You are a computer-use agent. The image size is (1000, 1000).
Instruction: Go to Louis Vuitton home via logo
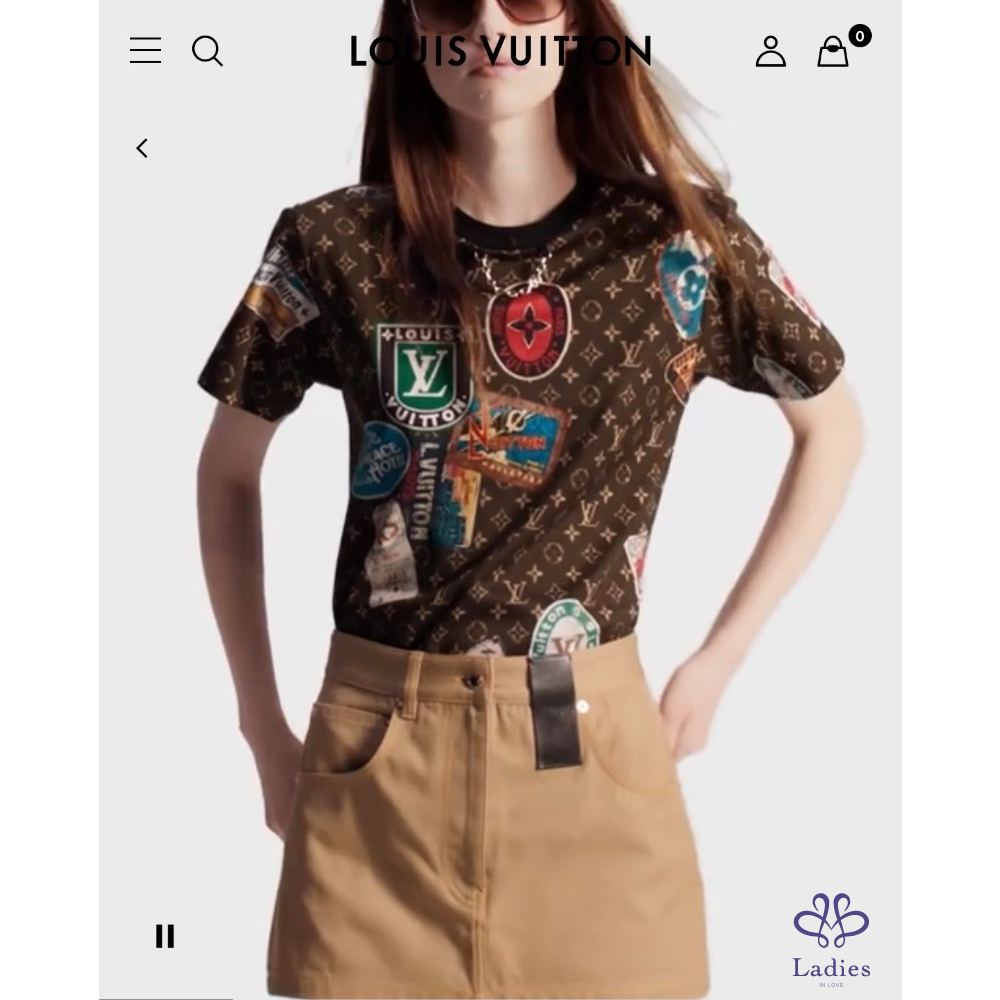(500, 51)
